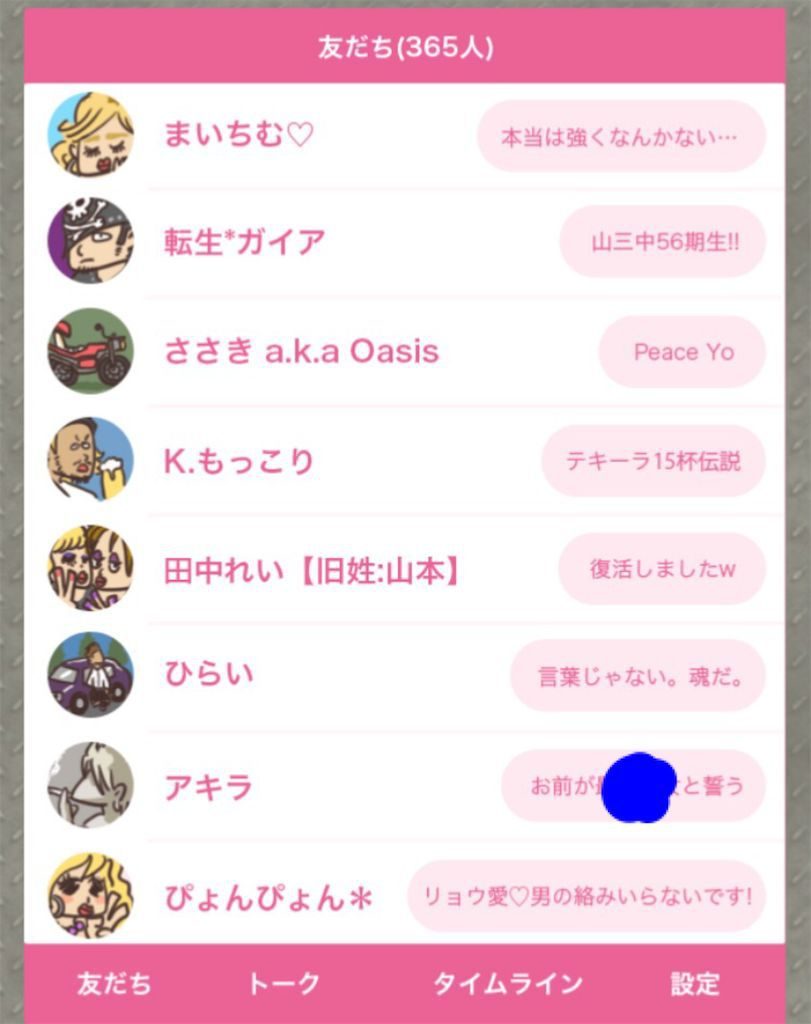
Task: Open 転生*ガイア's friend entry
Action: pos(245,242)
